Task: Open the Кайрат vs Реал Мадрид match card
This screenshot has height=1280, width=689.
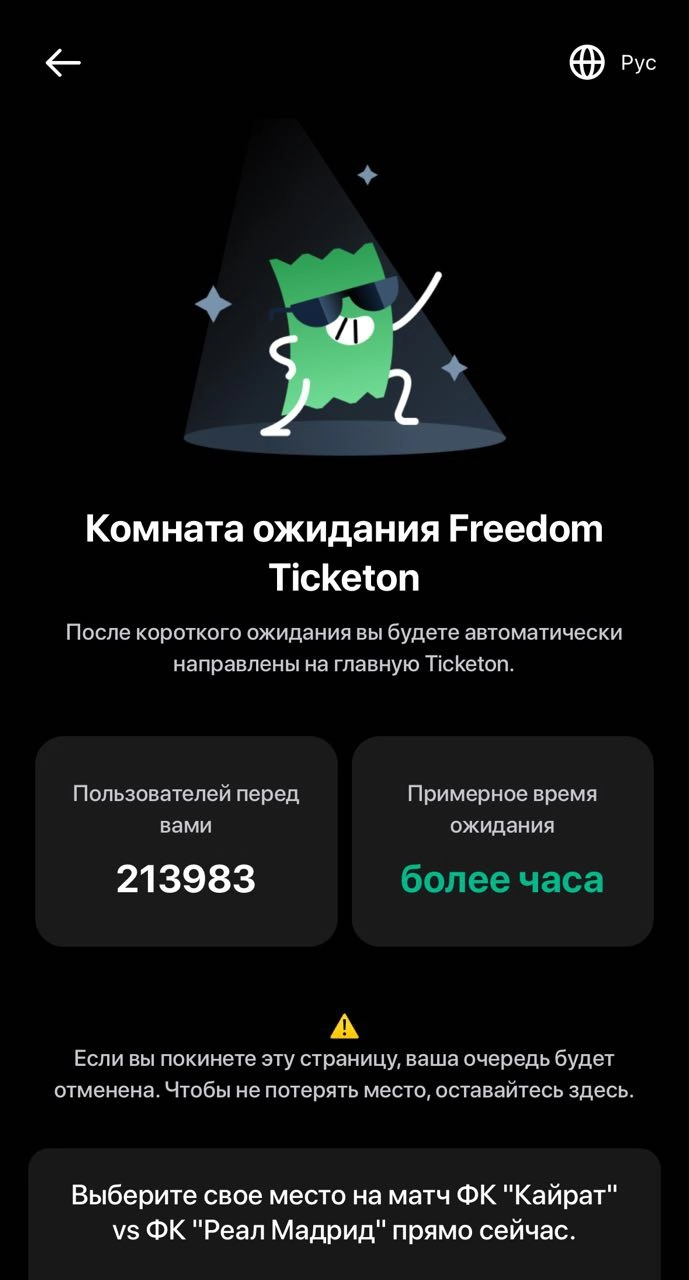Action: 344,1211
